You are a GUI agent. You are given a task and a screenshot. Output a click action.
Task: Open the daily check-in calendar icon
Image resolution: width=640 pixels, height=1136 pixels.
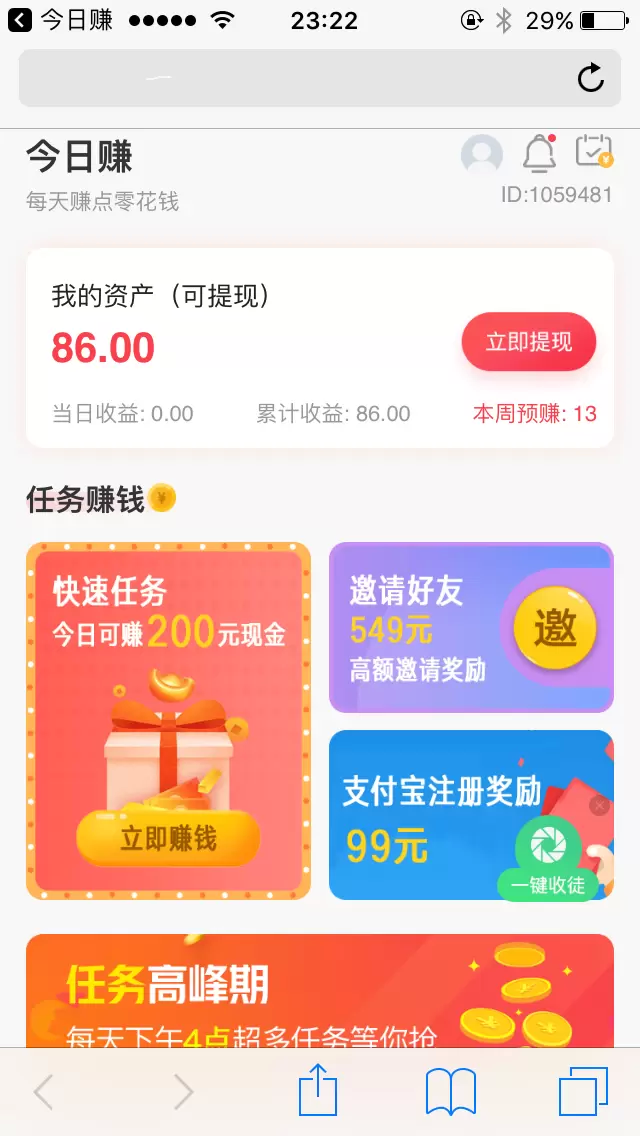(x=594, y=152)
